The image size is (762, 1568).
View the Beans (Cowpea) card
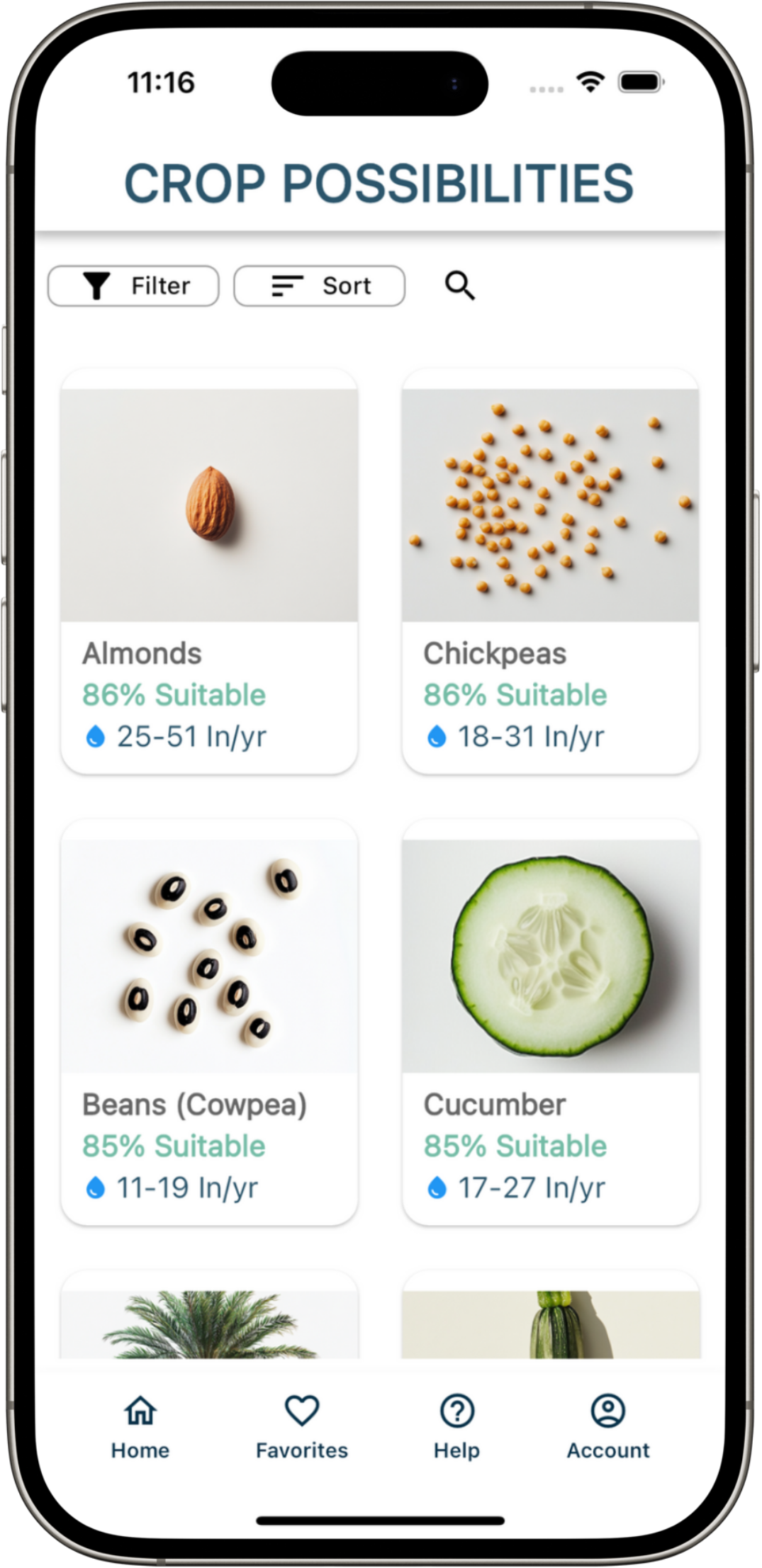pyautogui.click(x=209, y=1022)
